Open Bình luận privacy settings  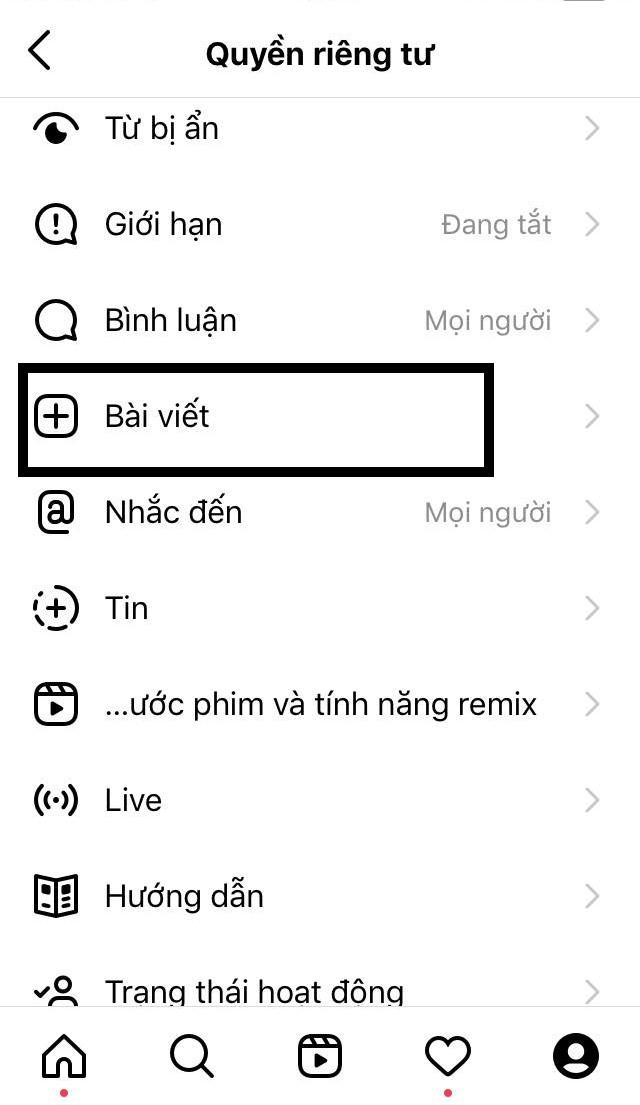pos(320,321)
